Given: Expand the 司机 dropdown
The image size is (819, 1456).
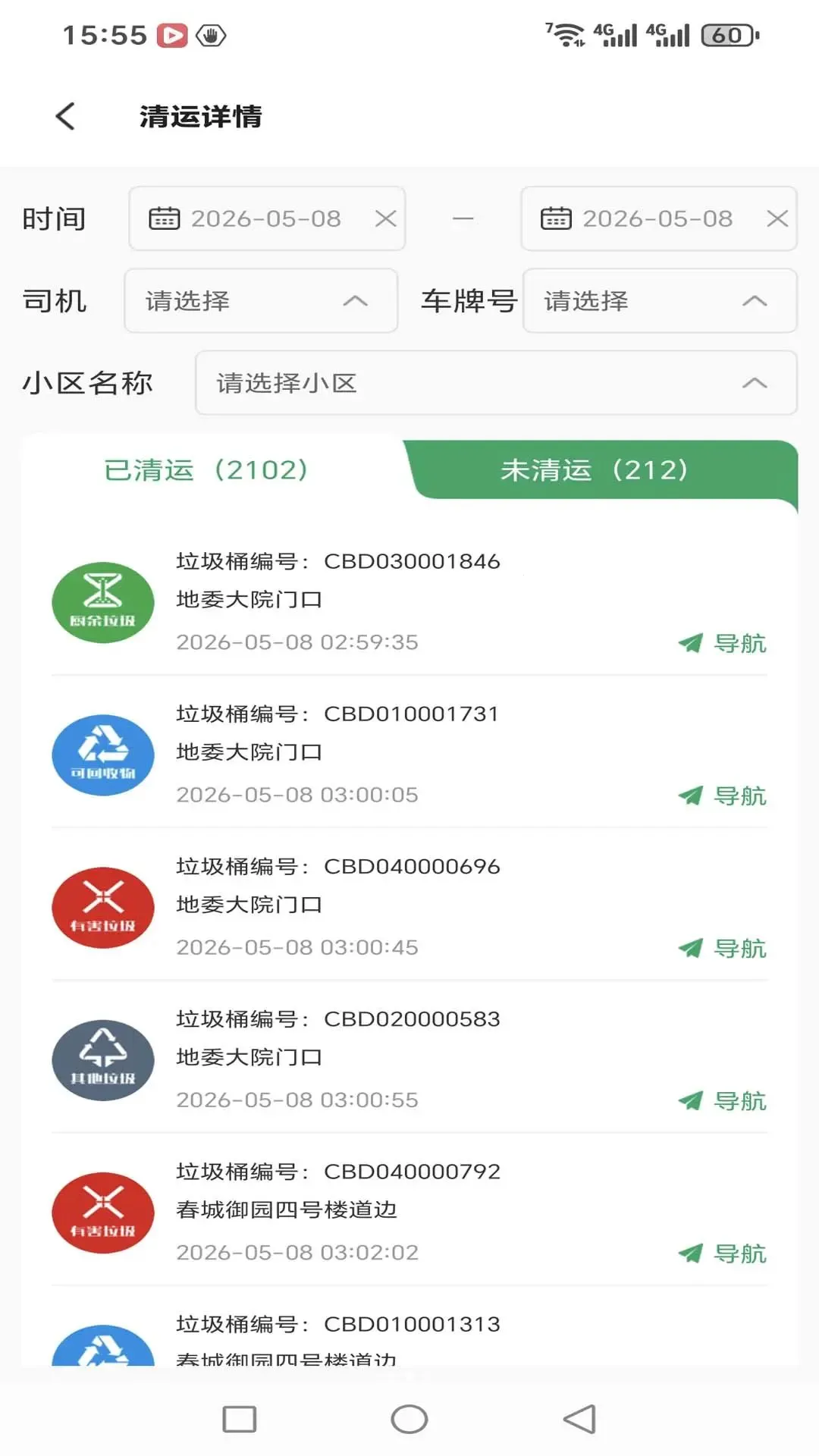Looking at the screenshot, I should [261, 300].
